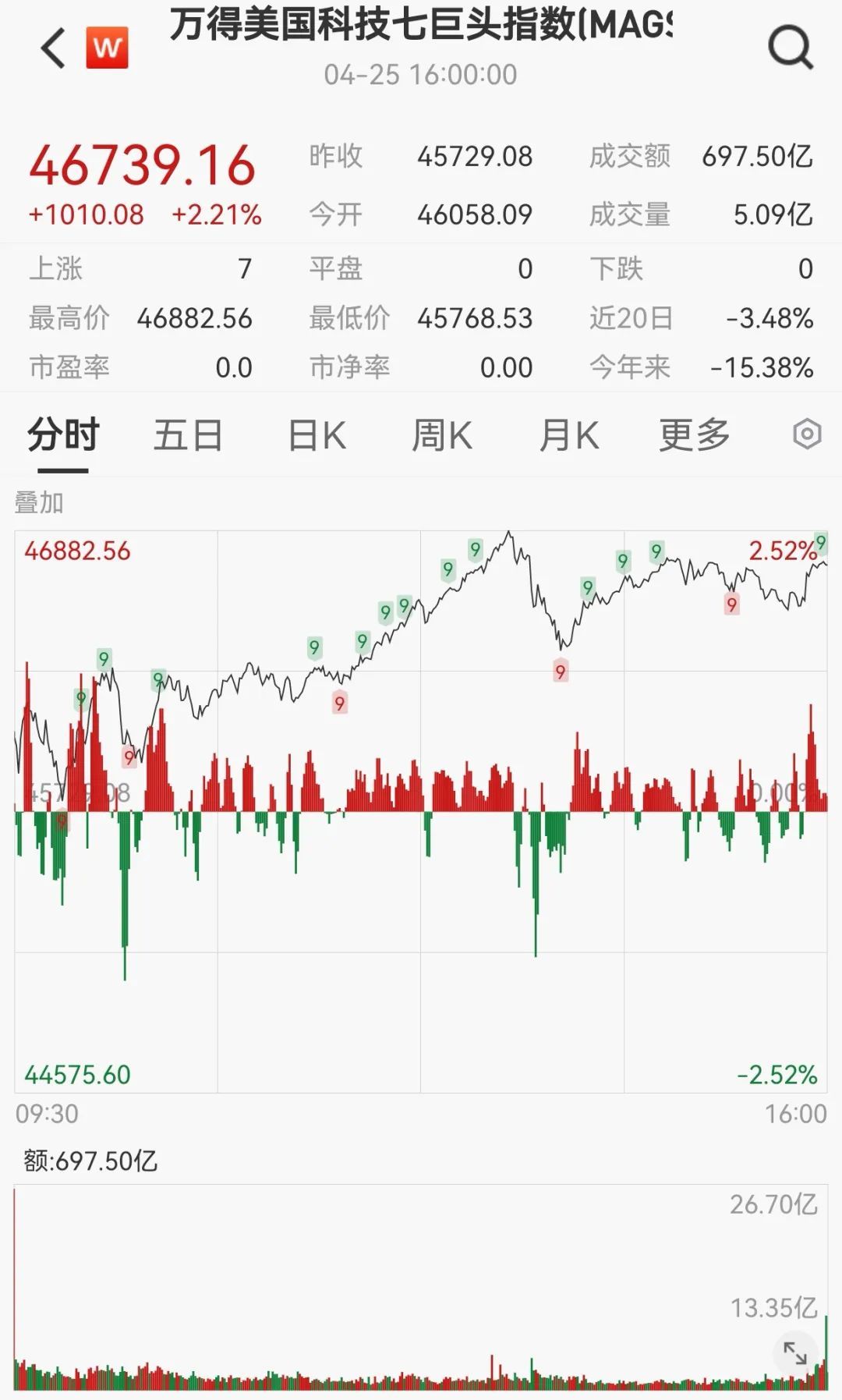Open search with the magnifier icon
The image size is (842, 1400).
tap(790, 48)
